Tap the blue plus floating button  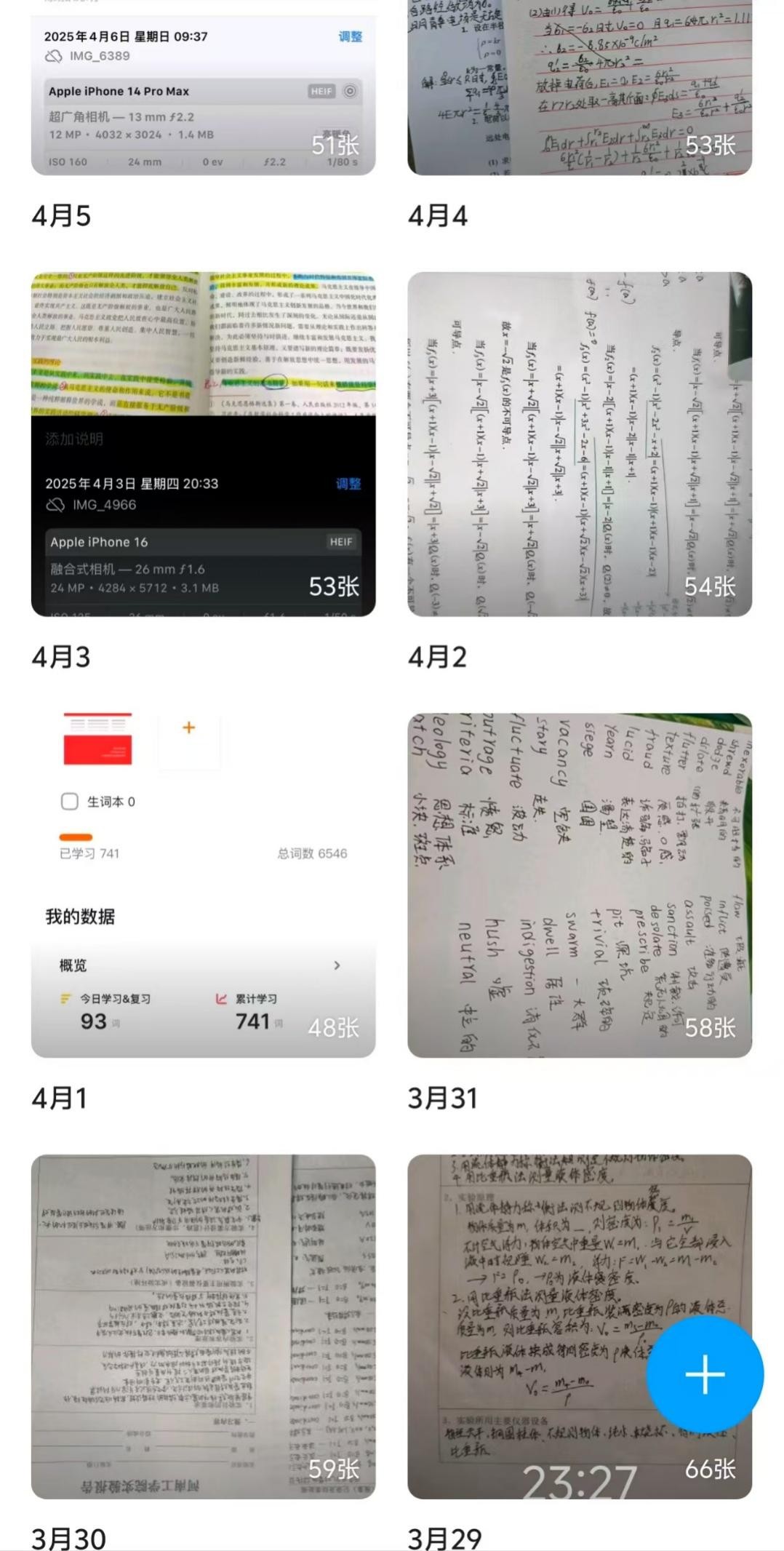click(x=704, y=1374)
